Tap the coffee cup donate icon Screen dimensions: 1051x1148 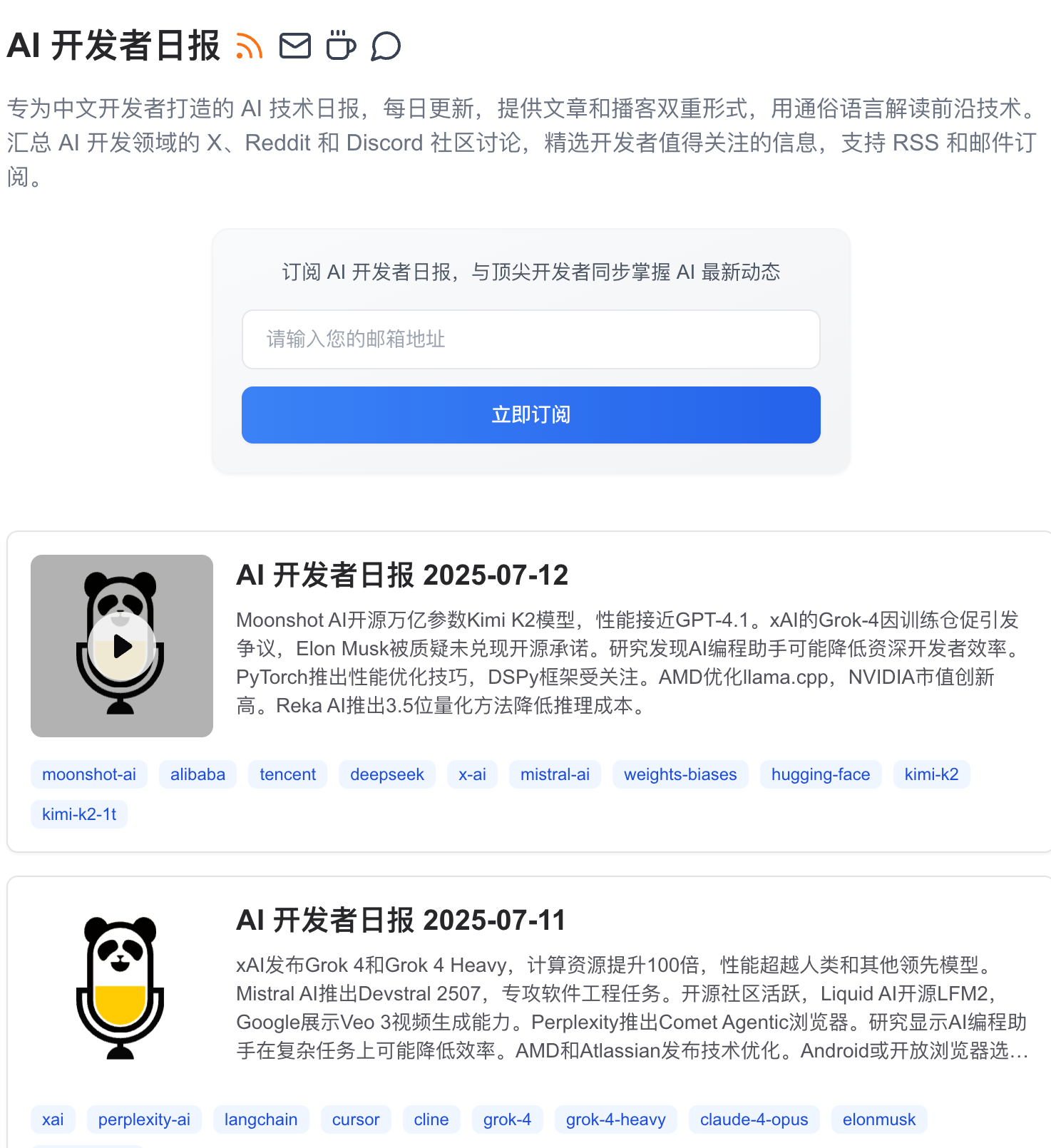[341, 46]
